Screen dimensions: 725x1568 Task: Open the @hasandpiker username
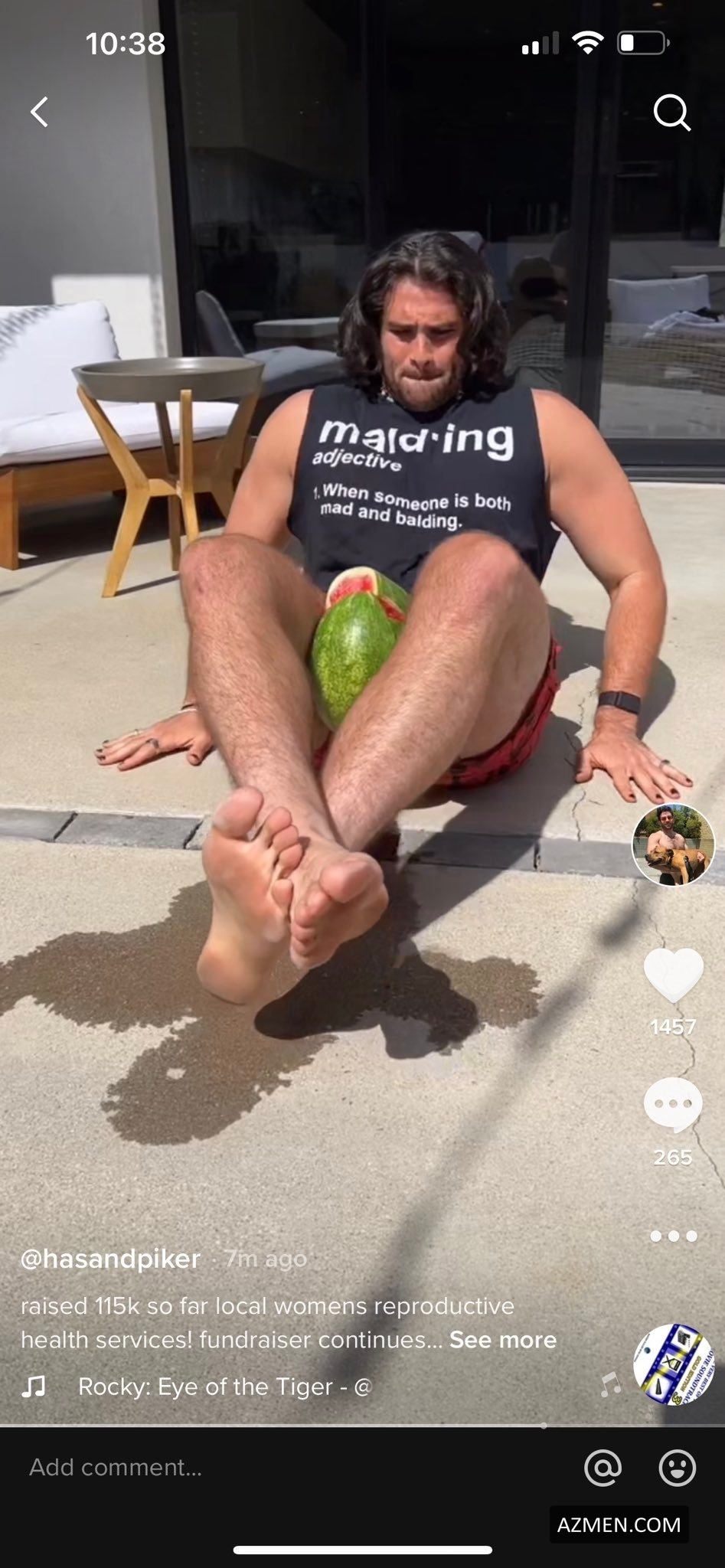coord(110,1259)
